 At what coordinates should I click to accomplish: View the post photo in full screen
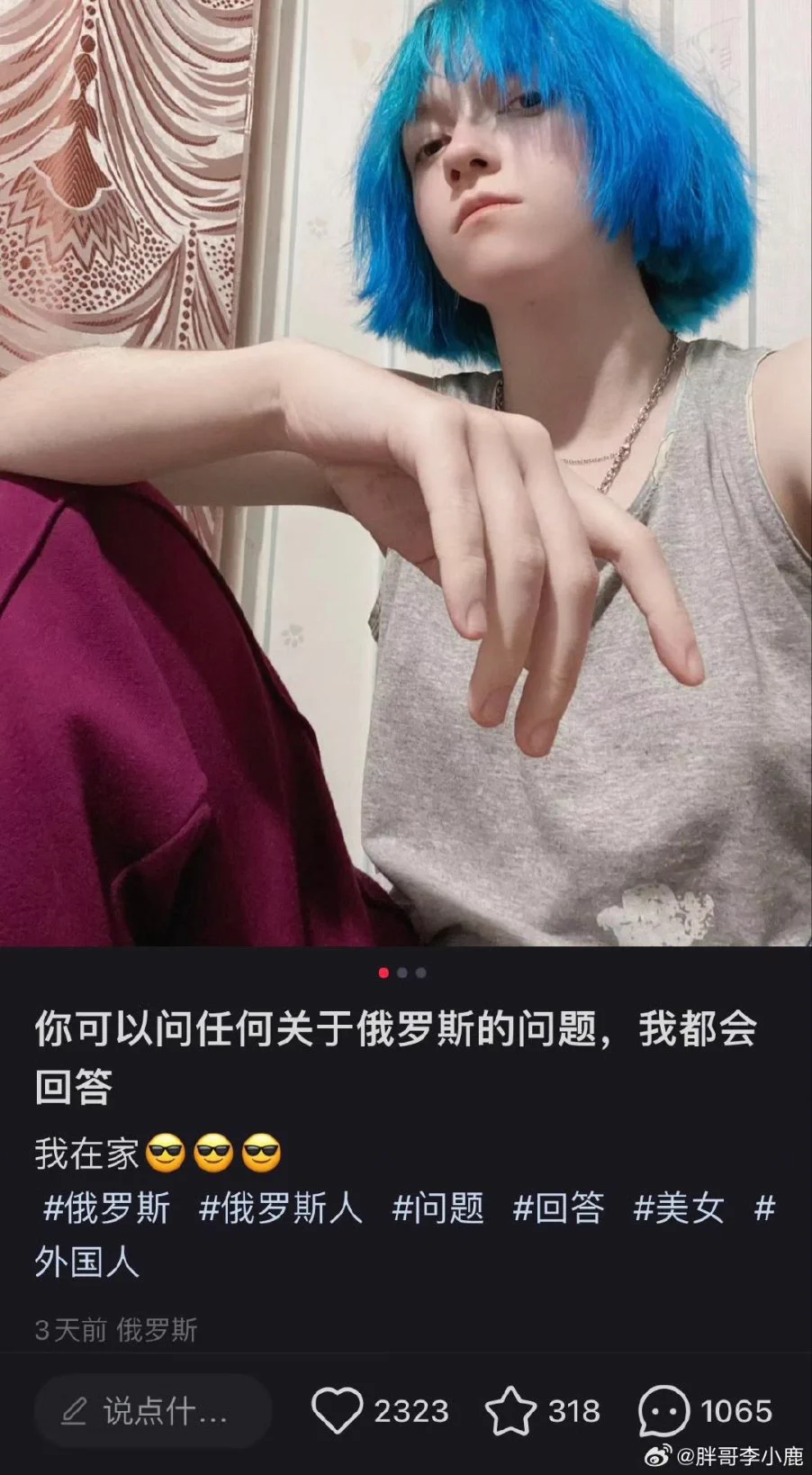pyautogui.click(x=405, y=468)
